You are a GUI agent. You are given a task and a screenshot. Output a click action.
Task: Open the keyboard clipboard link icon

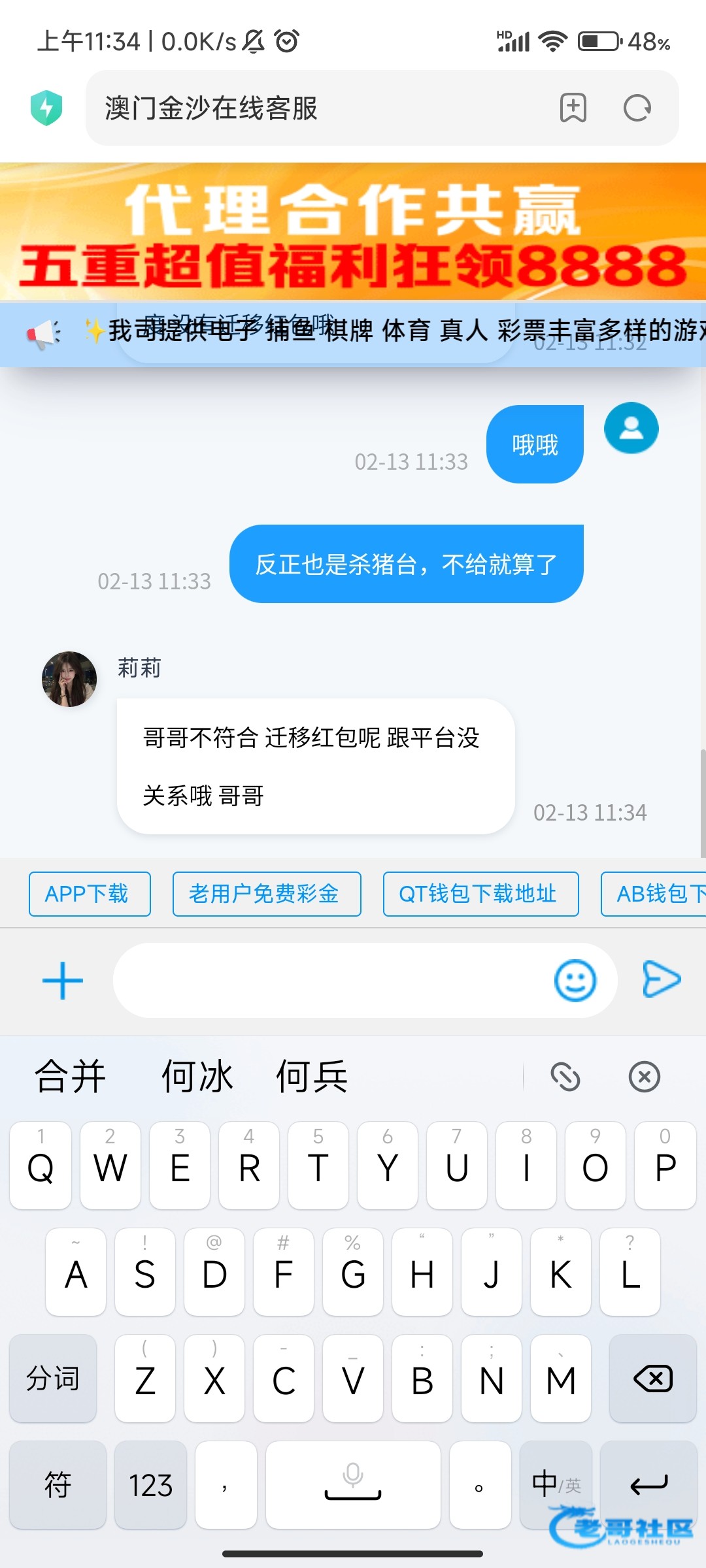pyautogui.click(x=565, y=1077)
